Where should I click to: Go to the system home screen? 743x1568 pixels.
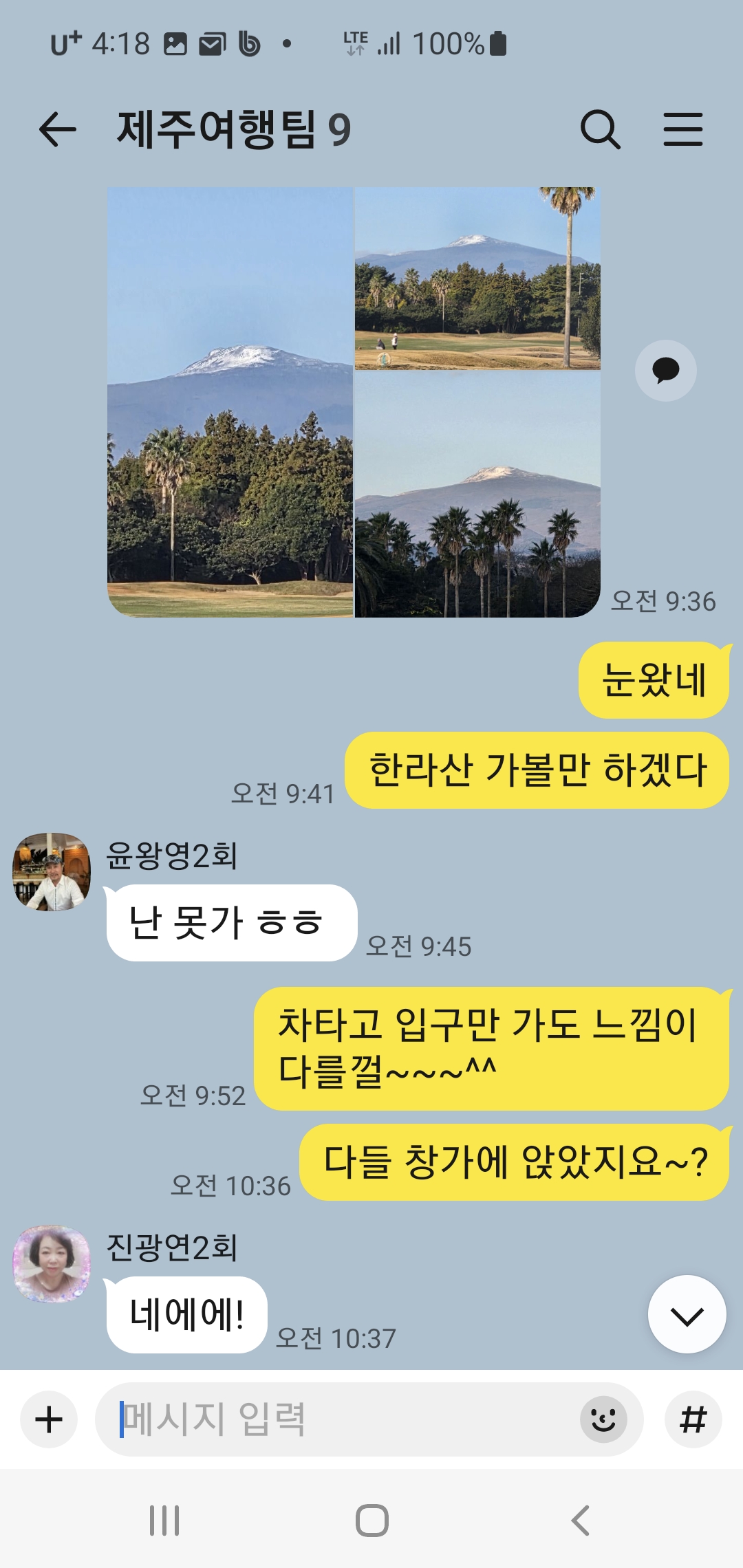coord(371,1521)
